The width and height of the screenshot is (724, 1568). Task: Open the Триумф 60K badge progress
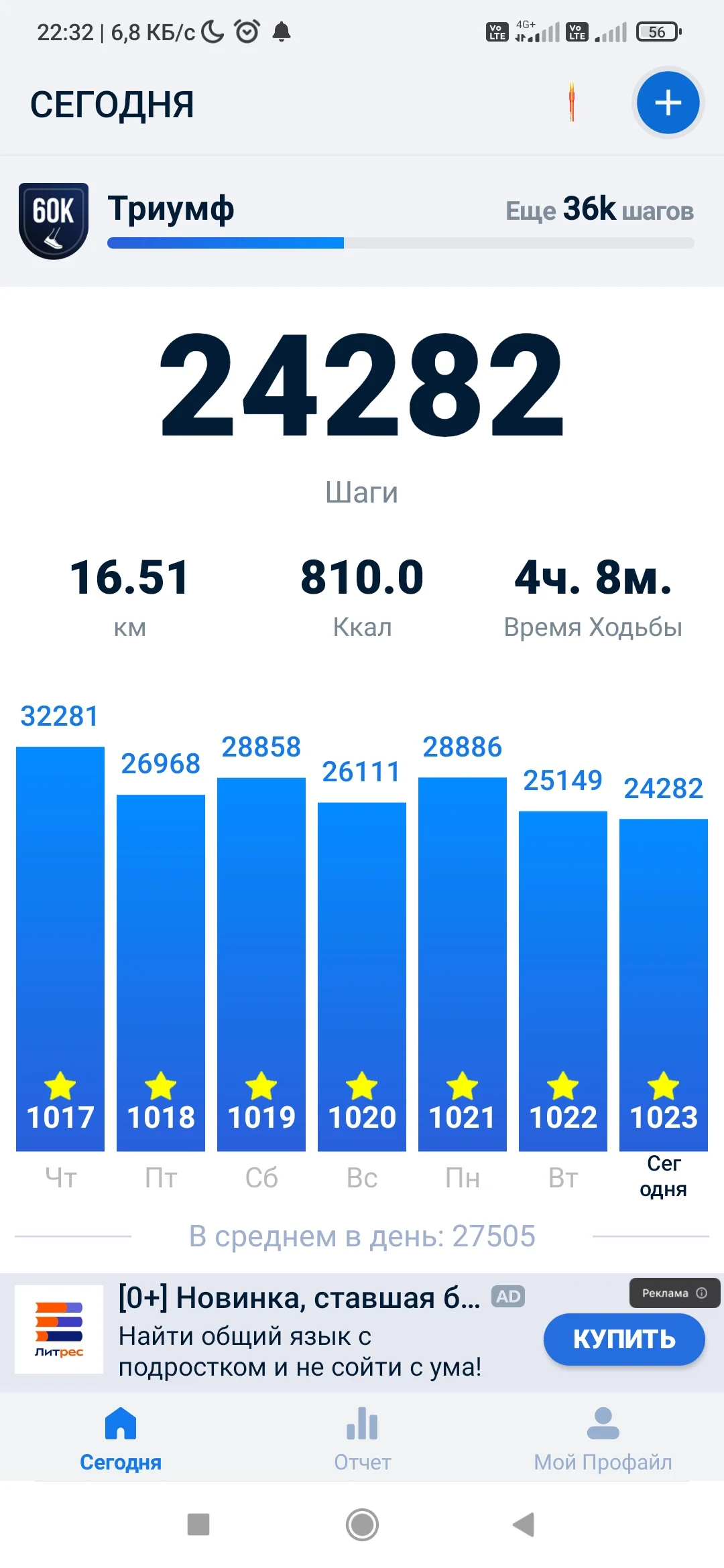pos(54,220)
